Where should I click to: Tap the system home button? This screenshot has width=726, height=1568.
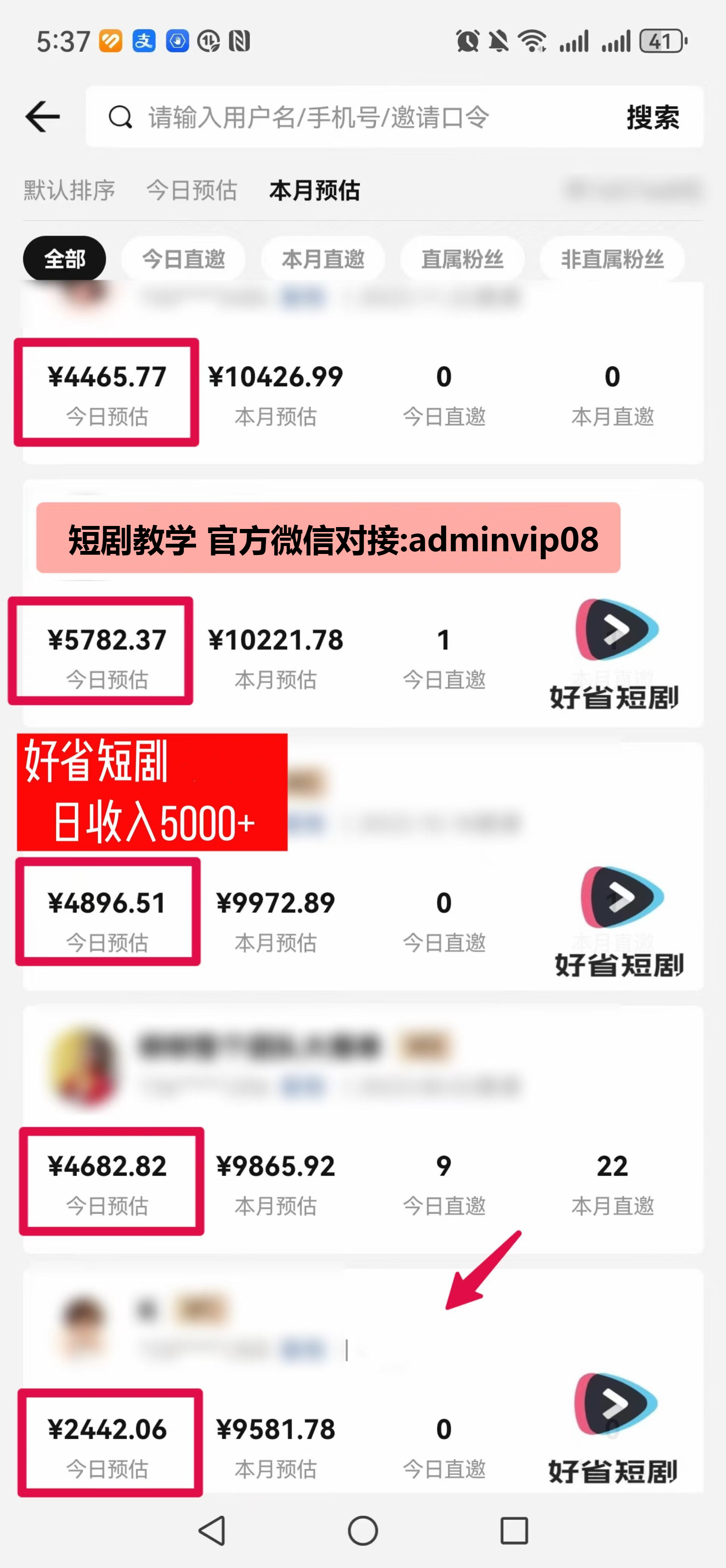pyautogui.click(x=363, y=1530)
